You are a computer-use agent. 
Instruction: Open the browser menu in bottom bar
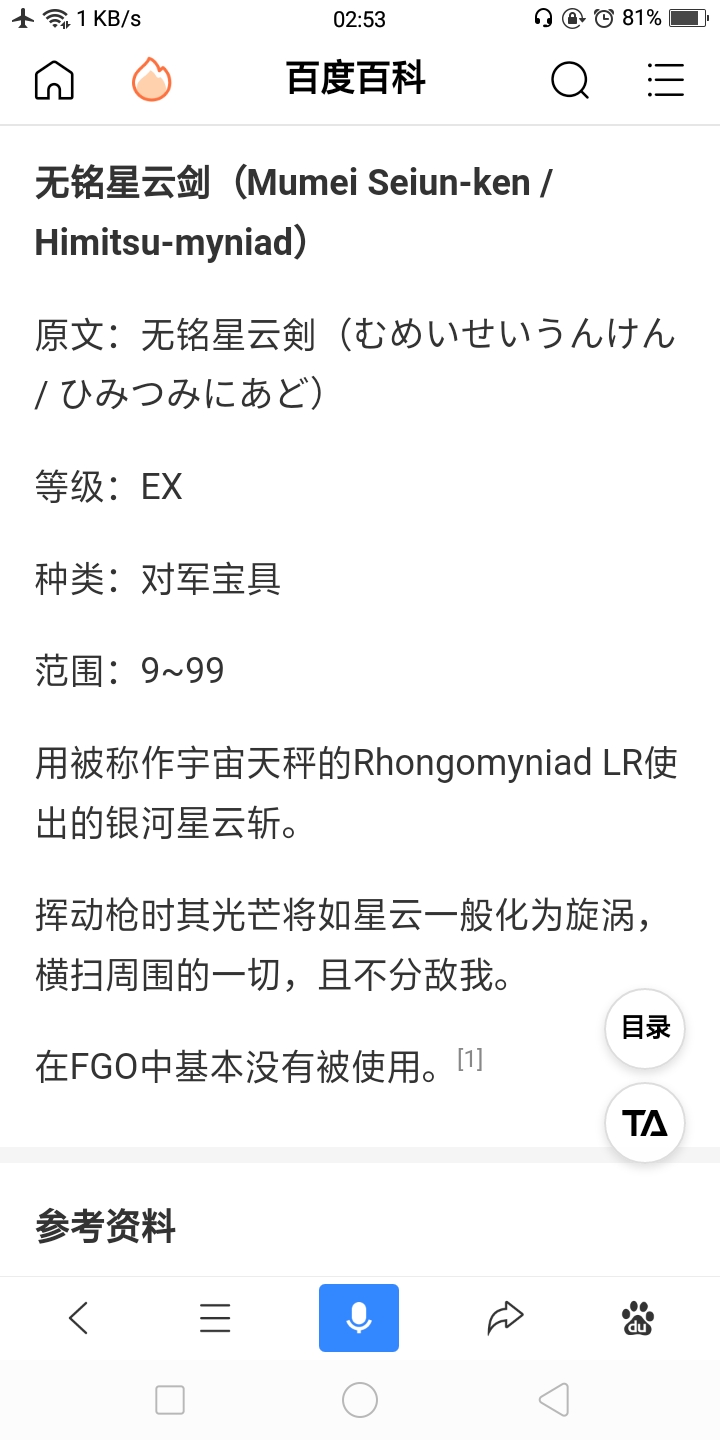click(215, 1318)
